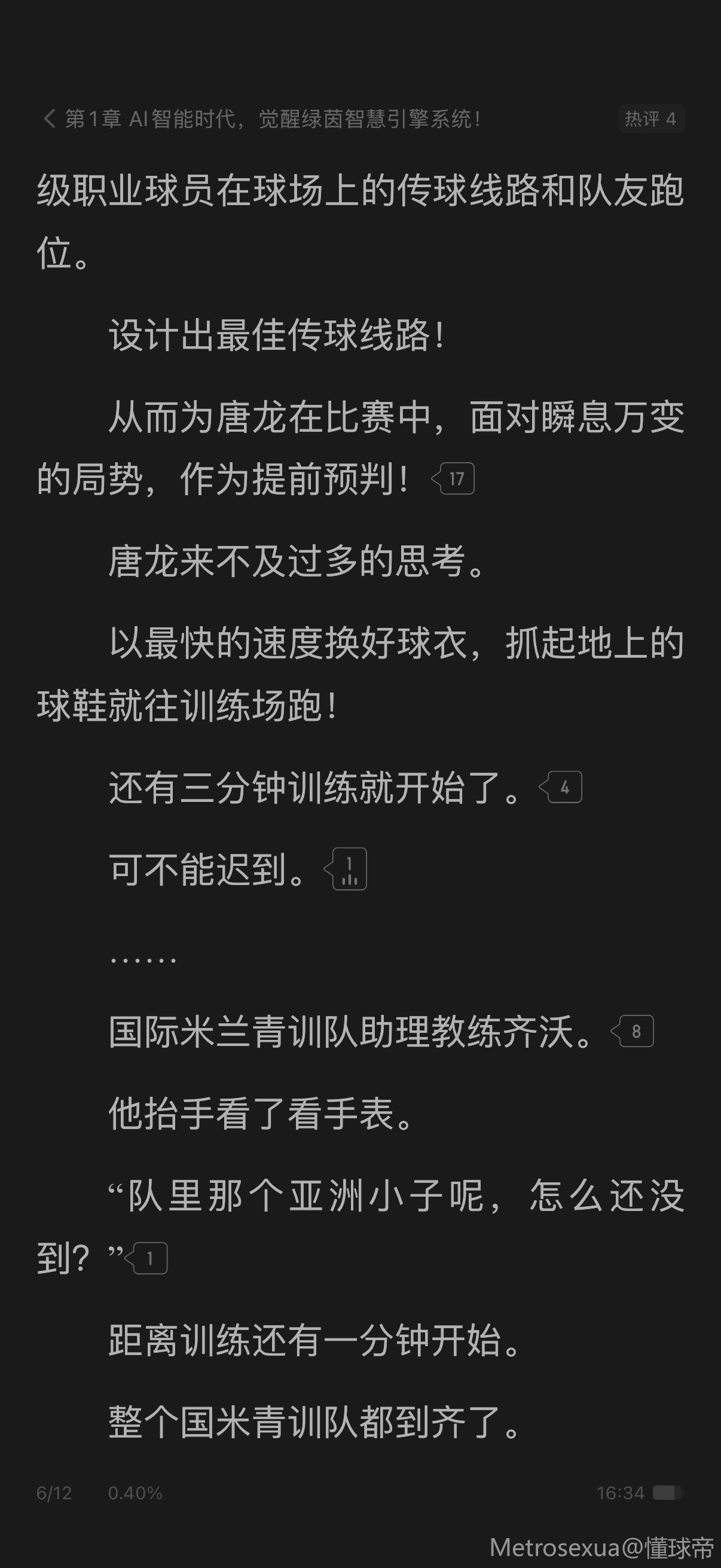Open the comment bubble after 可不能迟到

346,868
